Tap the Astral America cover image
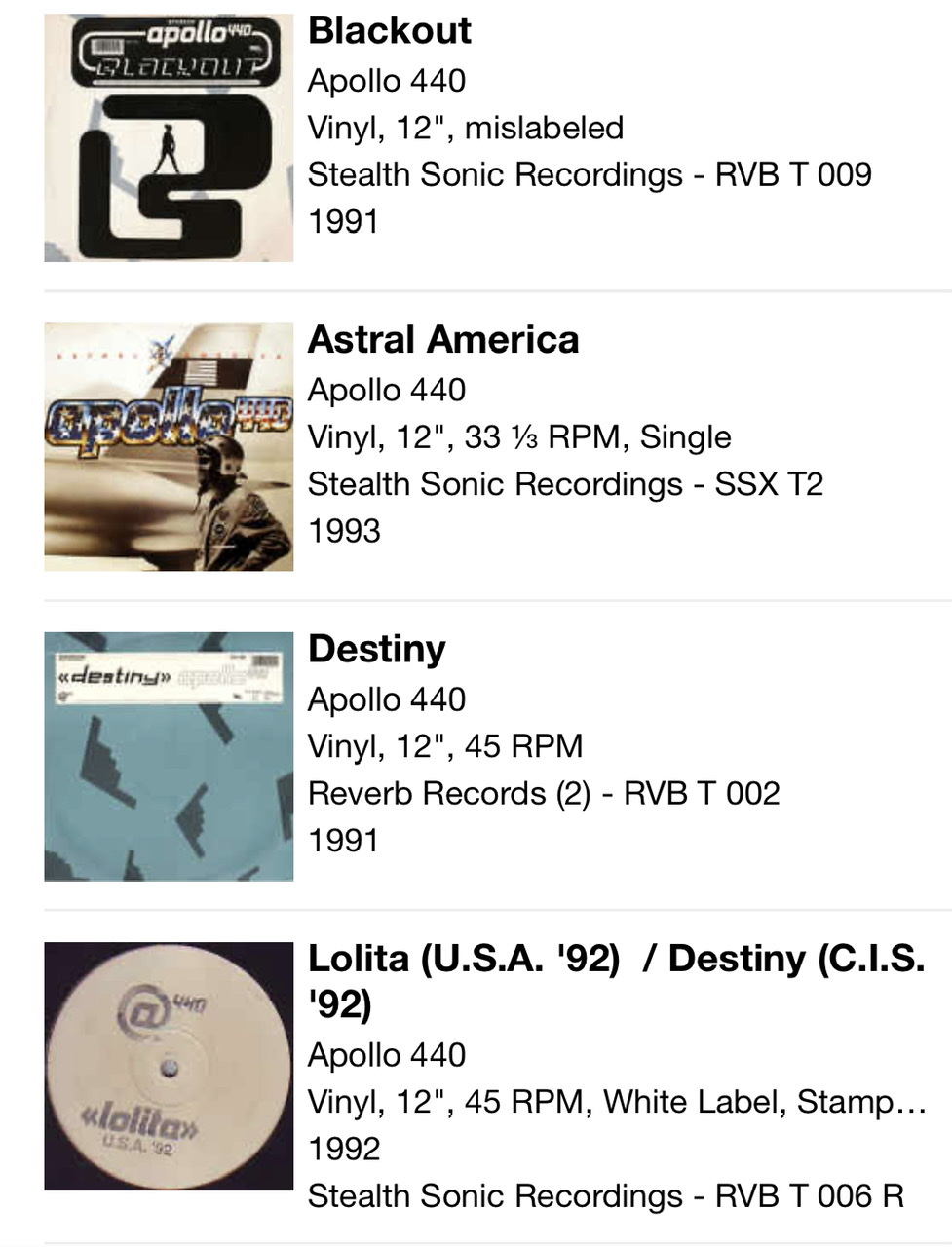This screenshot has height=1247, width=952. [169, 447]
